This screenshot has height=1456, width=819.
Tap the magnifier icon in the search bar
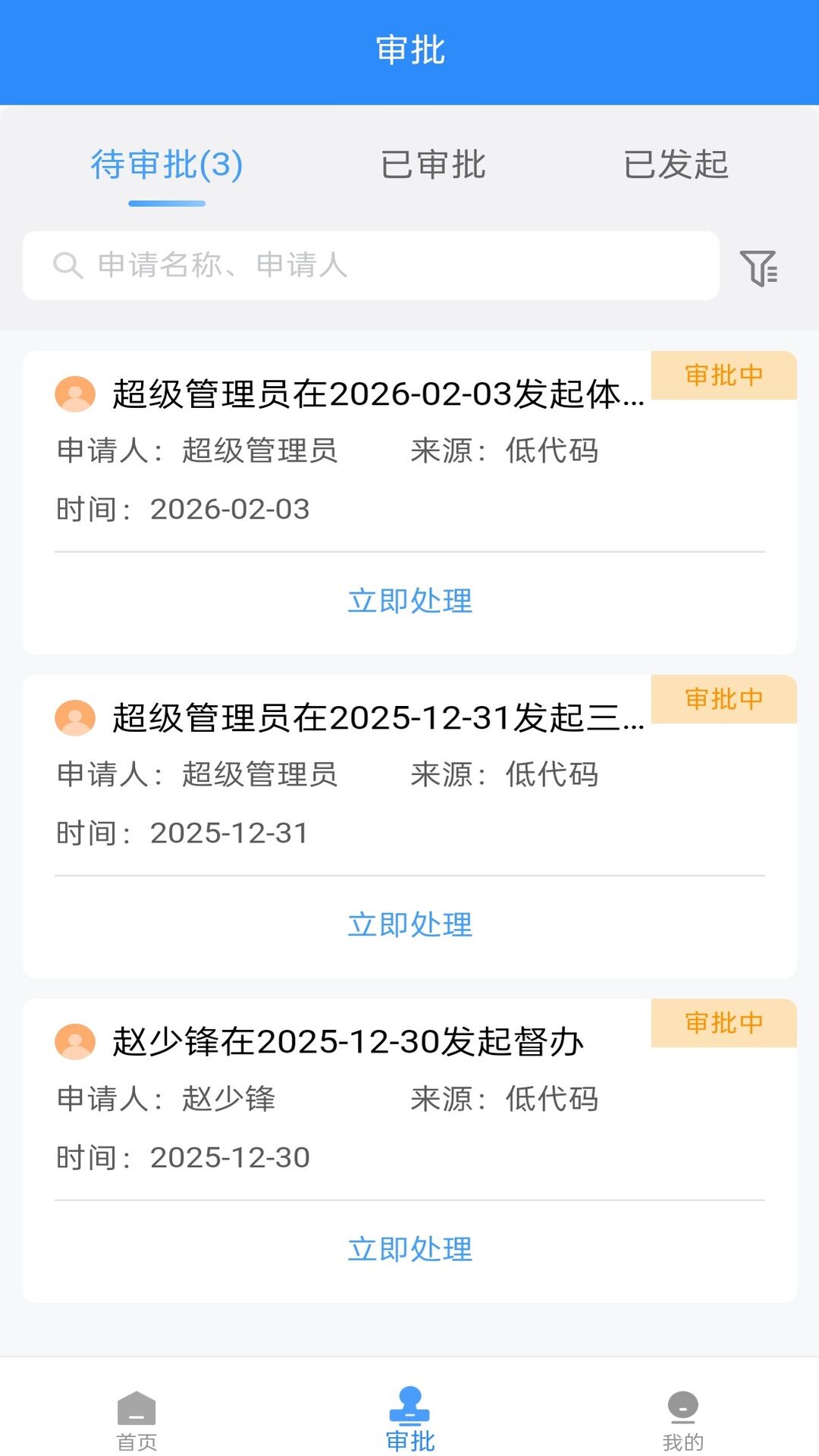[x=67, y=265]
